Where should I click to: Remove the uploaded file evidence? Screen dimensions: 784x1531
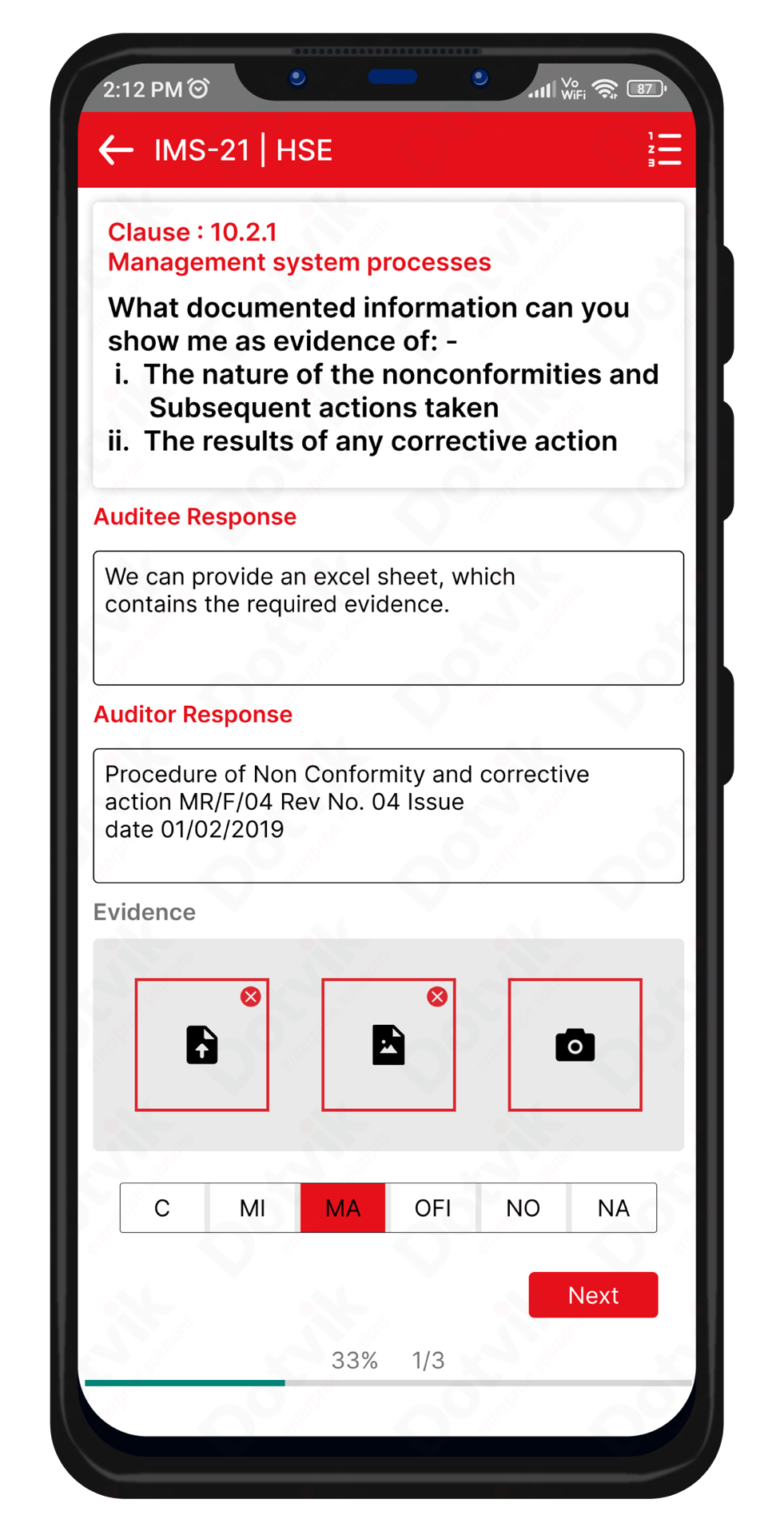(x=251, y=996)
